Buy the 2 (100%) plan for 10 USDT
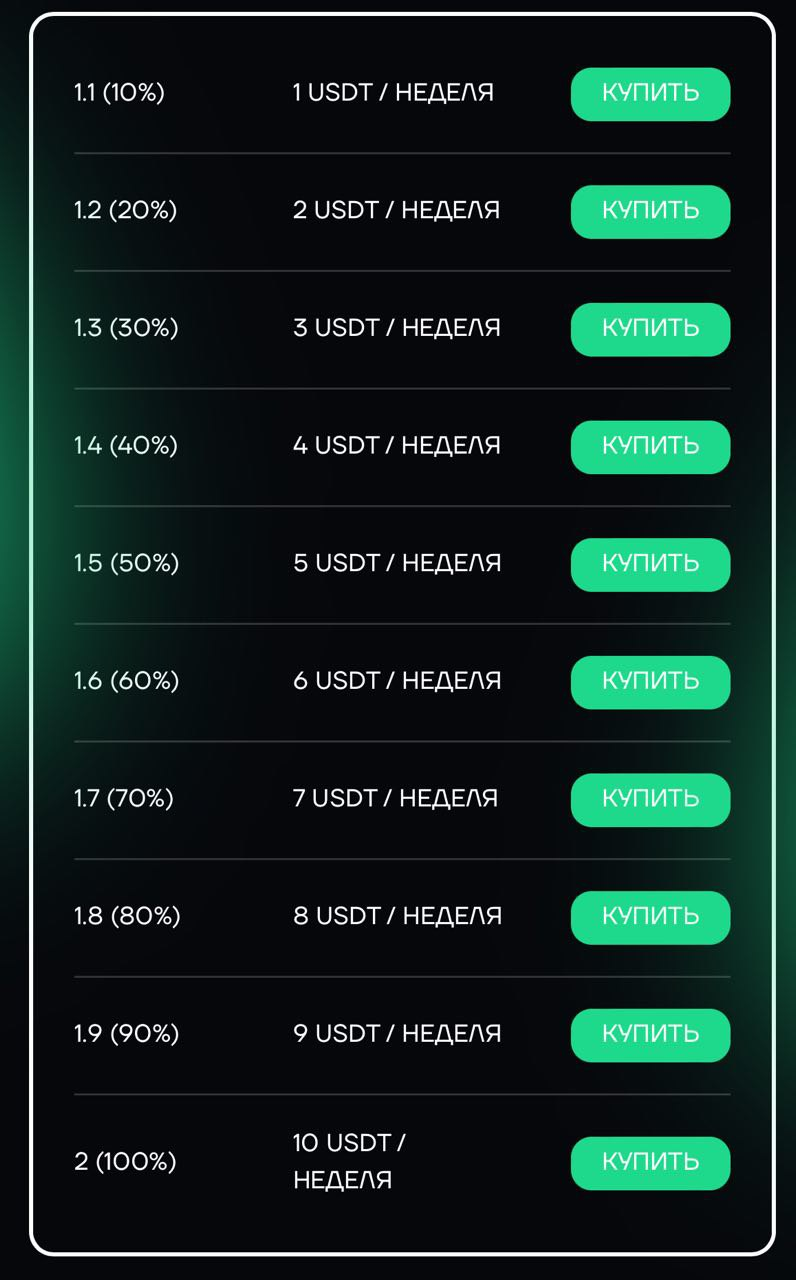This screenshot has width=796, height=1280. click(650, 1163)
